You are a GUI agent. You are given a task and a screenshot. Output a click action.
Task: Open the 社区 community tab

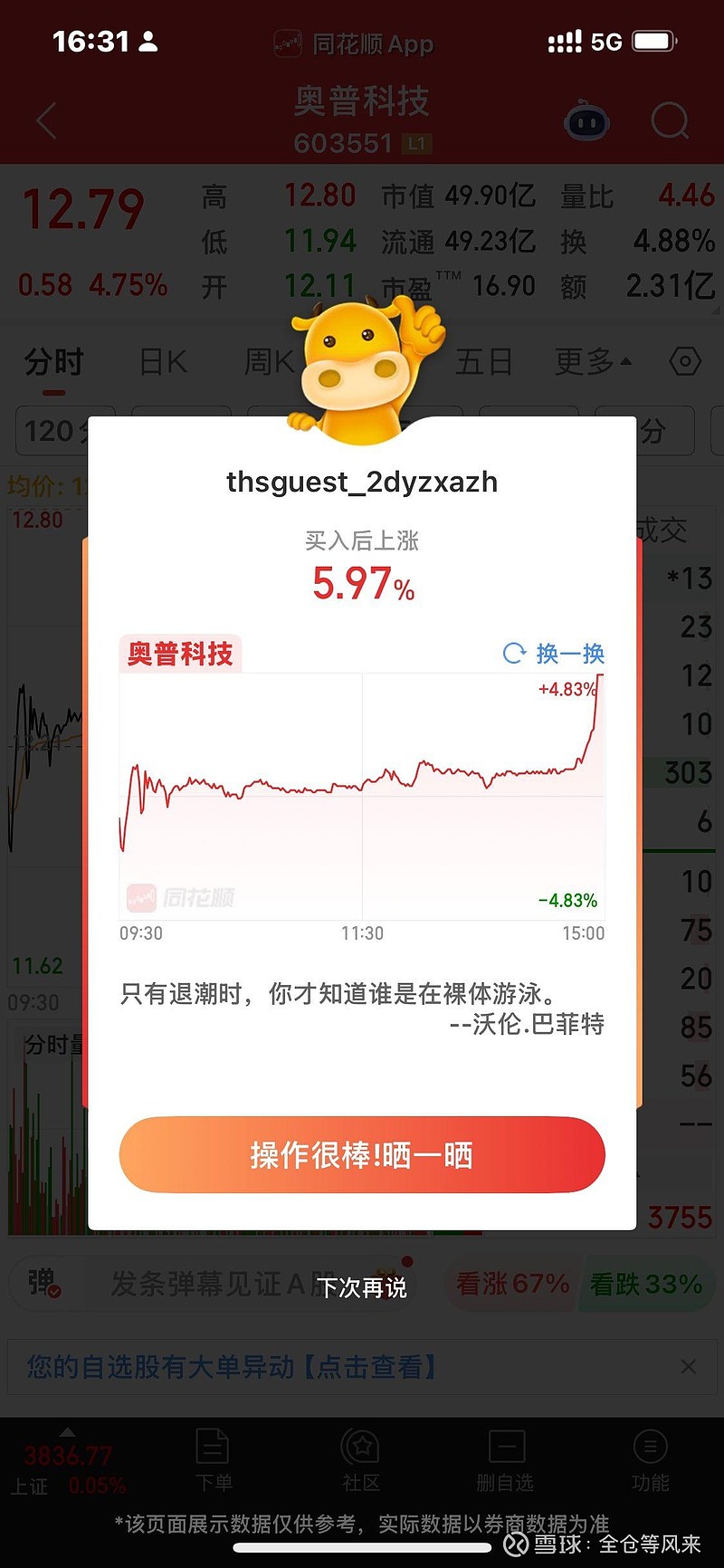(x=360, y=1459)
